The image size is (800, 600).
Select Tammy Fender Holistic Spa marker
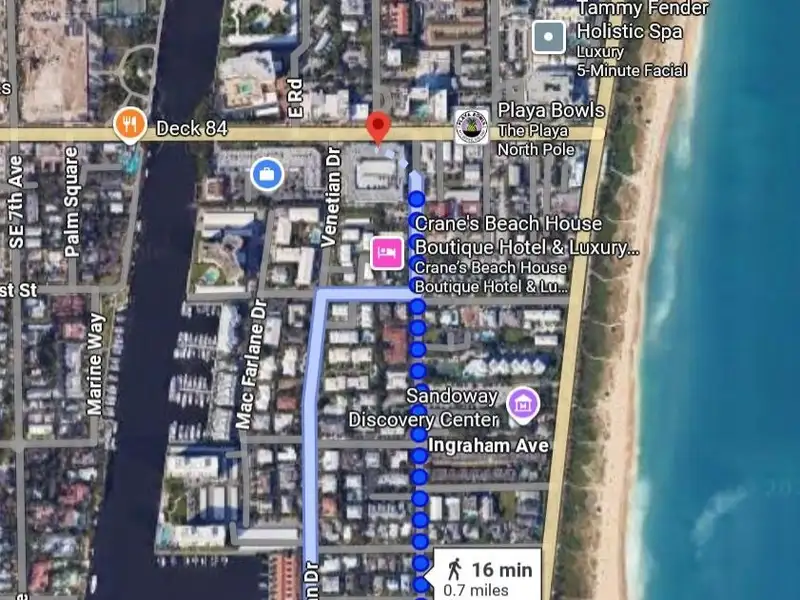[x=548, y=38]
